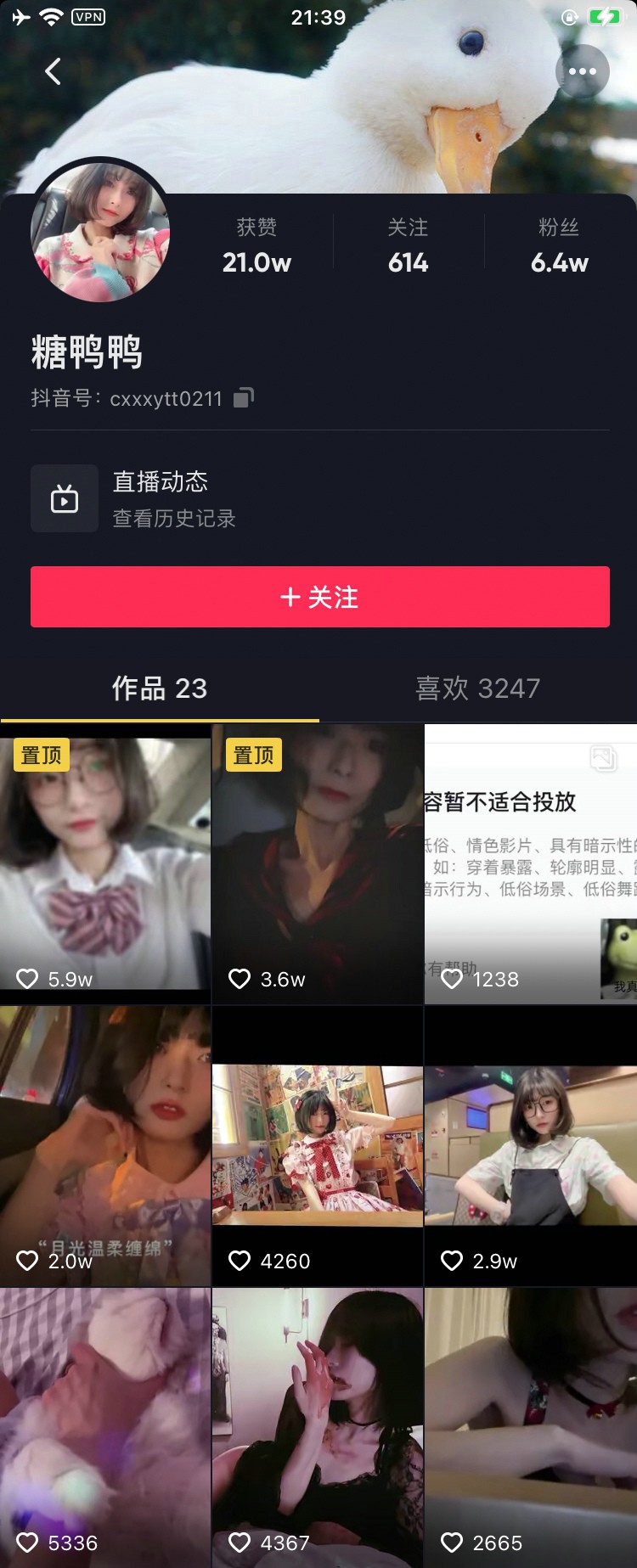Switch to the 作品 23 tab
This screenshot has height=1568, width=637.
[x=160, y=688]
